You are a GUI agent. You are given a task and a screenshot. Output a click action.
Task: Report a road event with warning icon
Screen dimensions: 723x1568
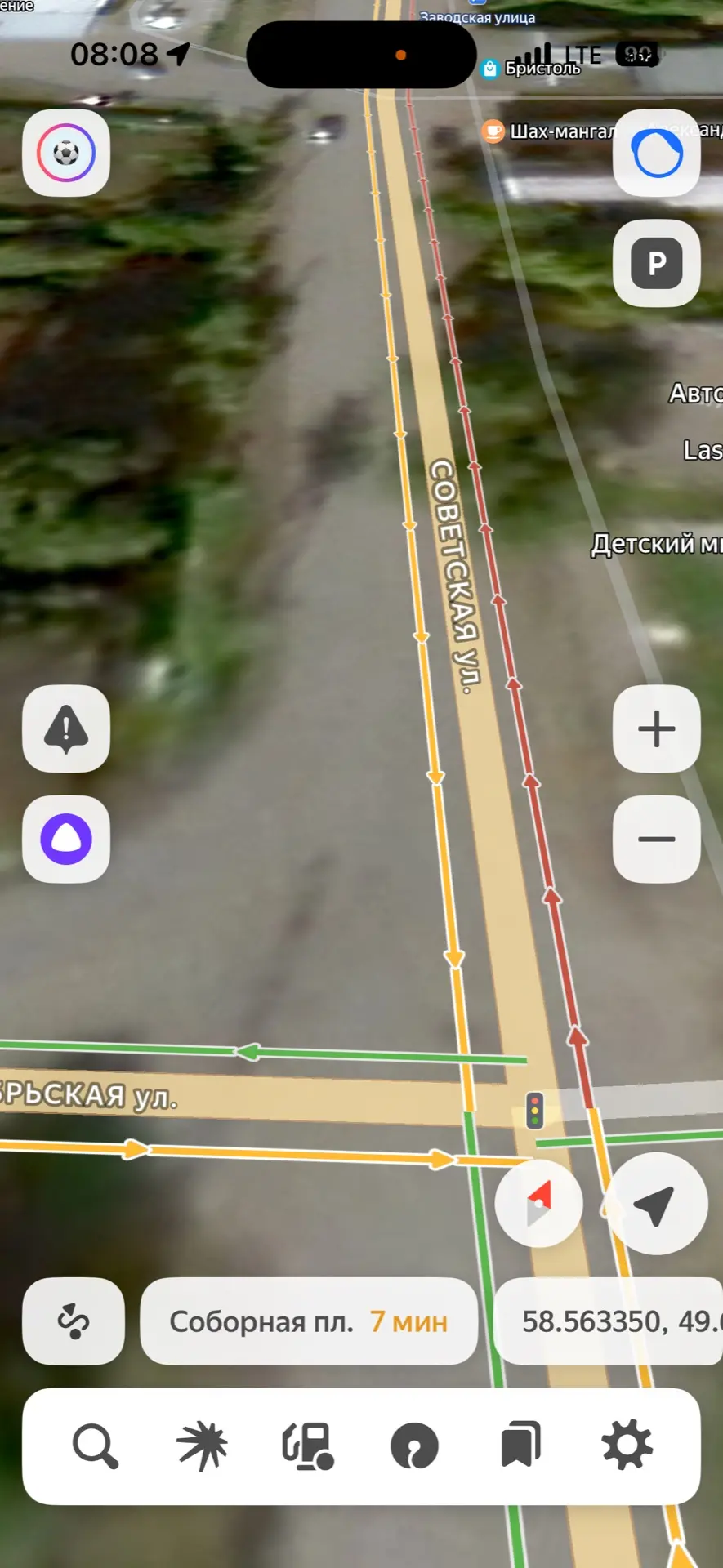66,728
